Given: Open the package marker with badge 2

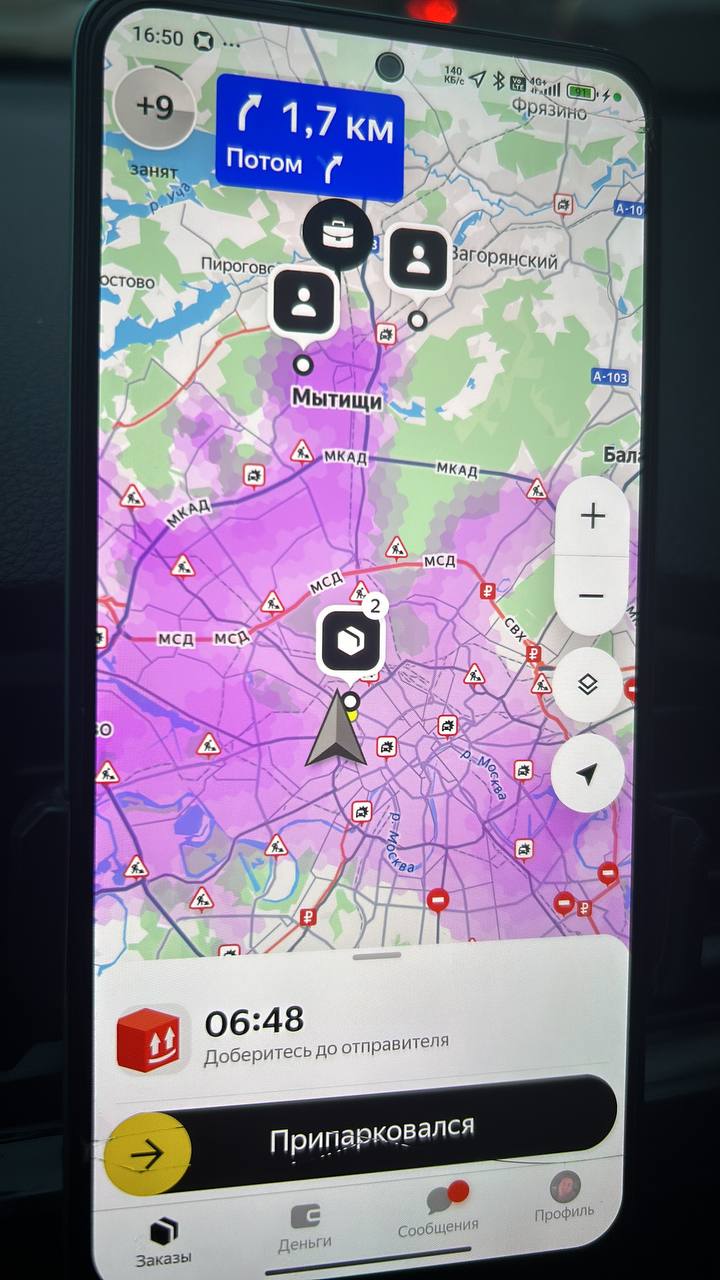Looking at the screenshot, I should tap(350, 642).
